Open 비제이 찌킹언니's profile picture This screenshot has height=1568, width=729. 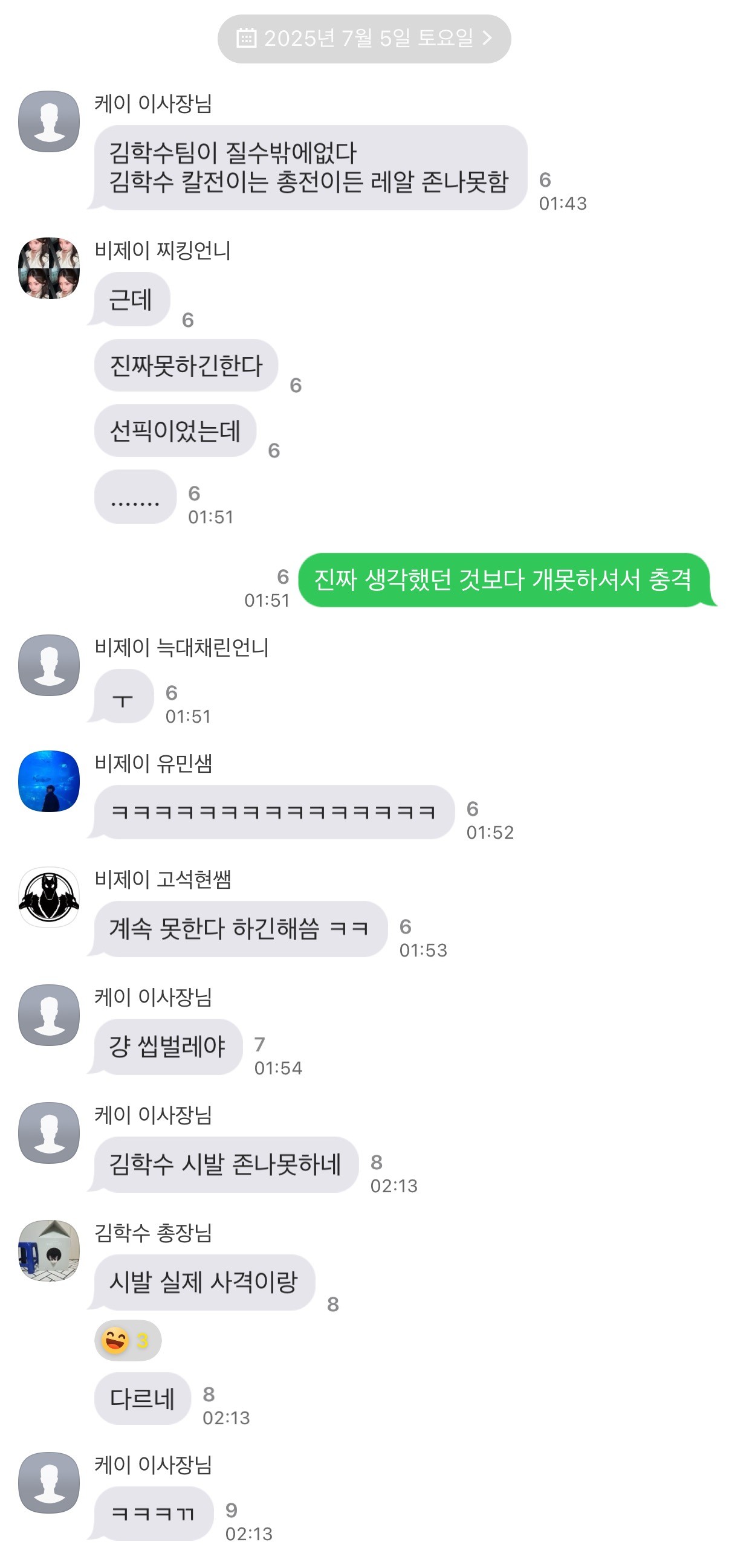click(49, 268)
